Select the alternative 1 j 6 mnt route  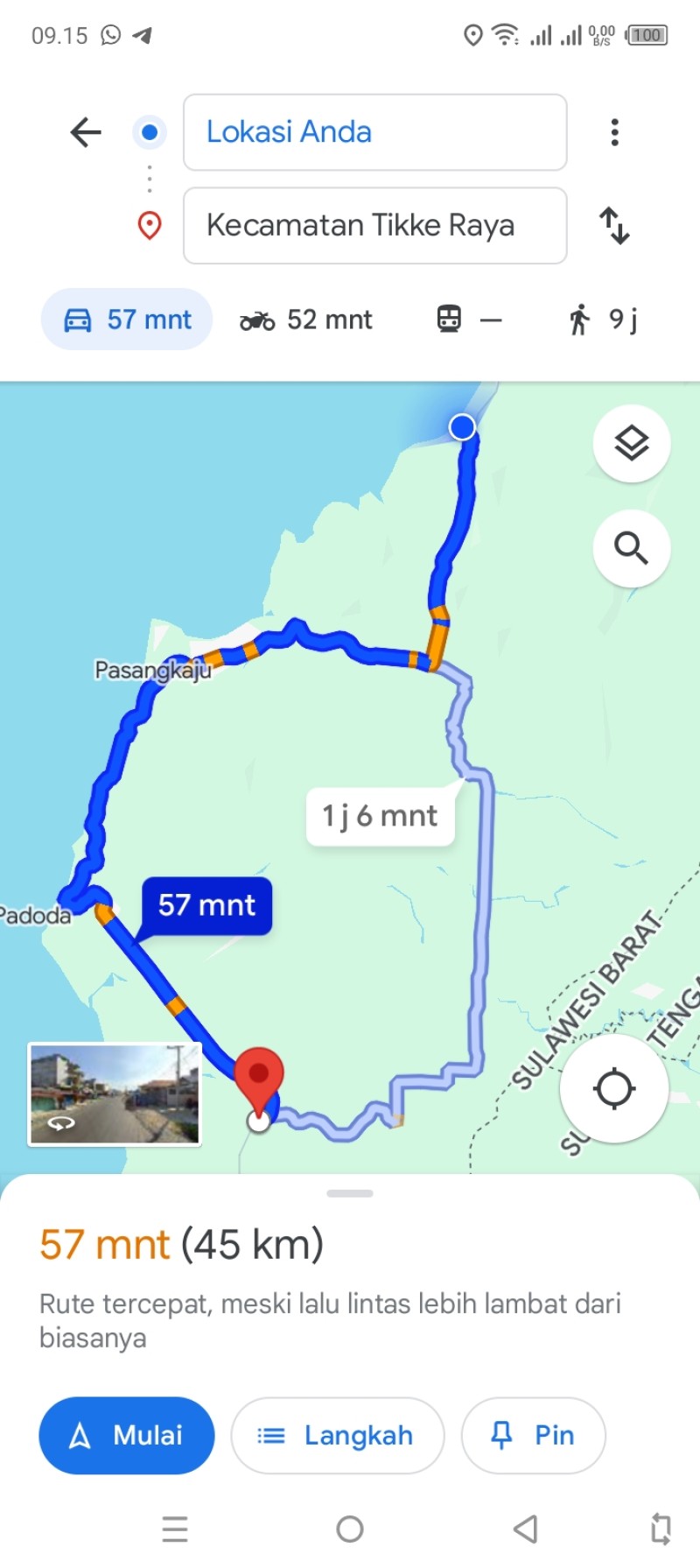[x=381, y=816]
